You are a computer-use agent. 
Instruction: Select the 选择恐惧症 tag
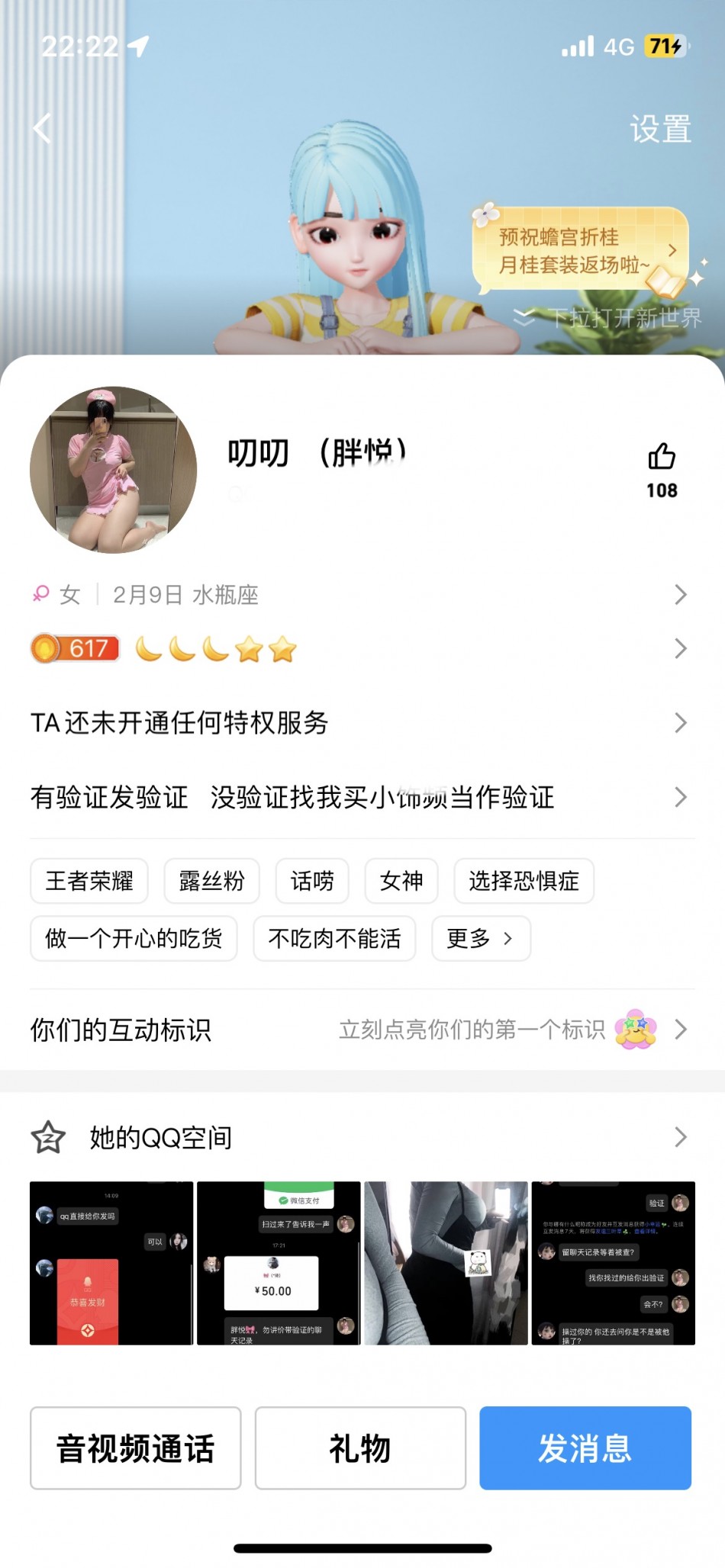(524, 881)
